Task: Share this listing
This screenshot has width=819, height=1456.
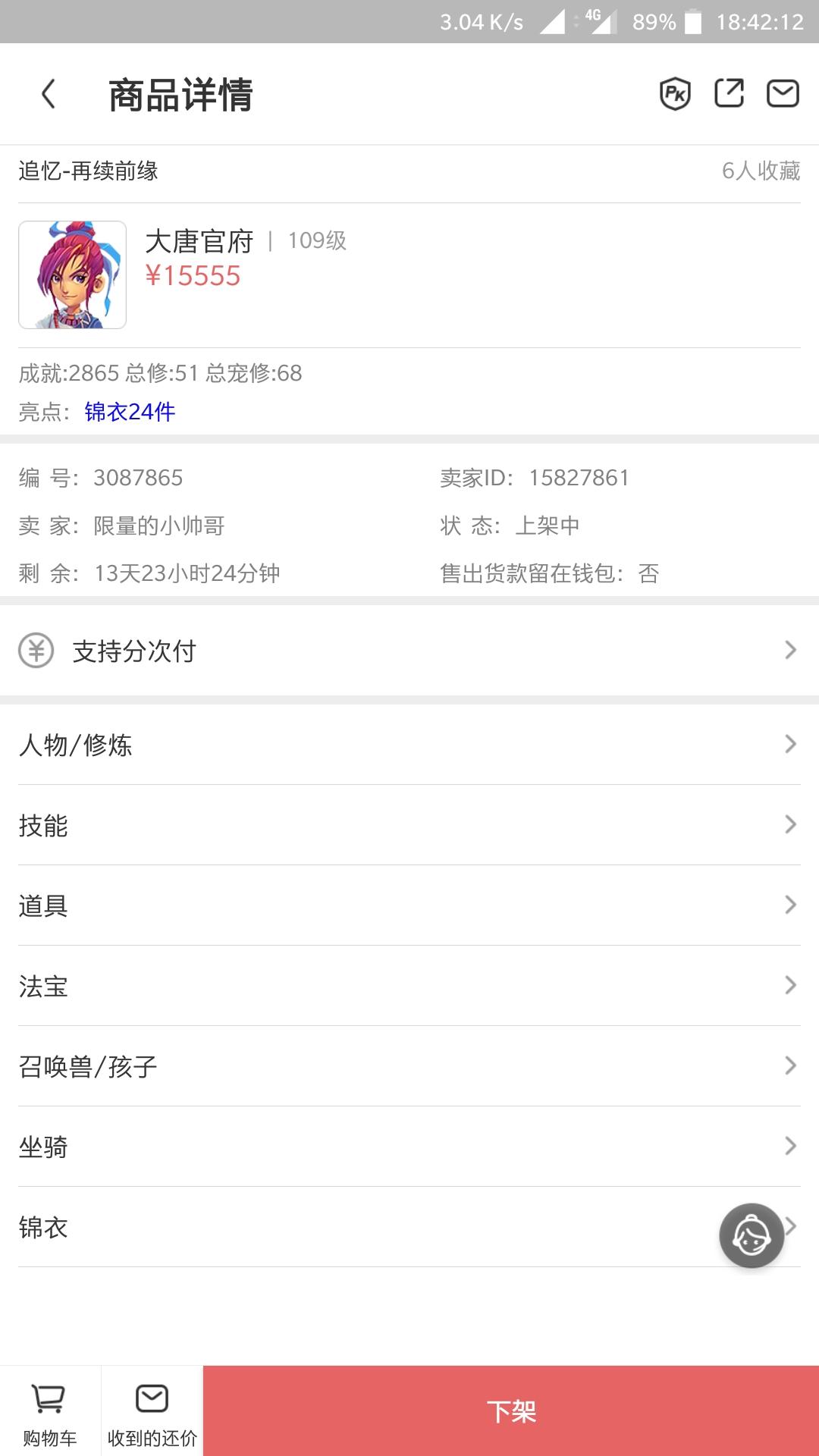Action: [729, 94]
